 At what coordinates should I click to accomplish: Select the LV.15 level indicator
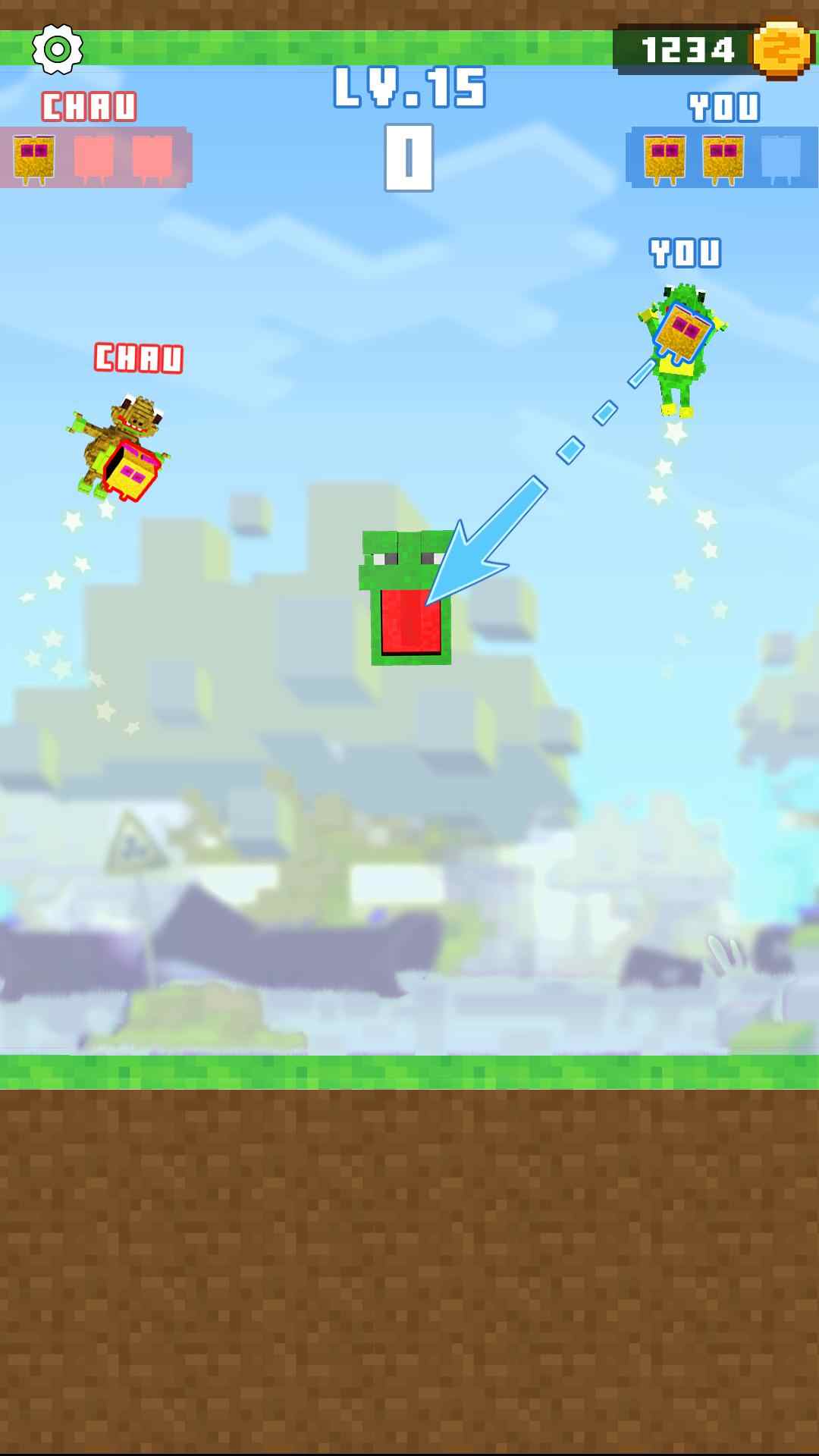click(x=409, y=87)
